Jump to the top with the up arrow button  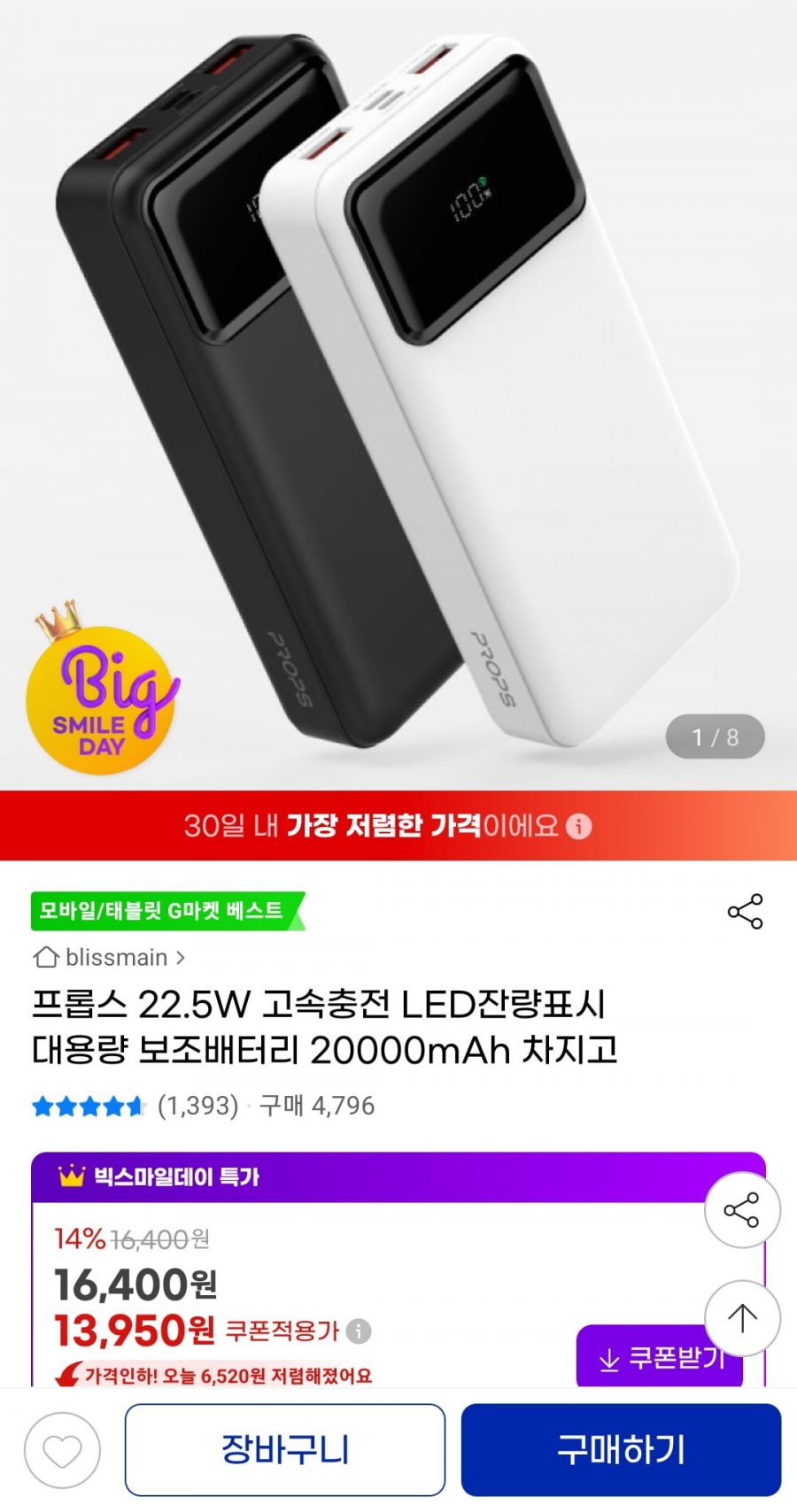(x=741, y=1318)
